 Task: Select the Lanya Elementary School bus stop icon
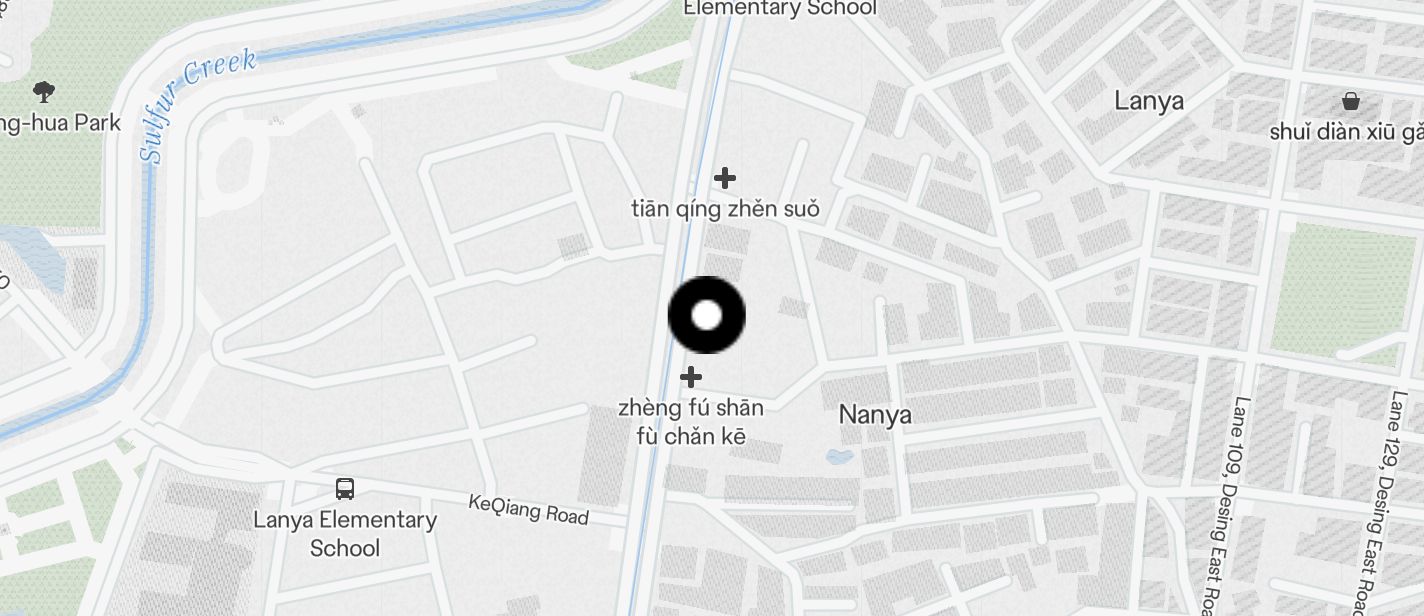point(345,489)
